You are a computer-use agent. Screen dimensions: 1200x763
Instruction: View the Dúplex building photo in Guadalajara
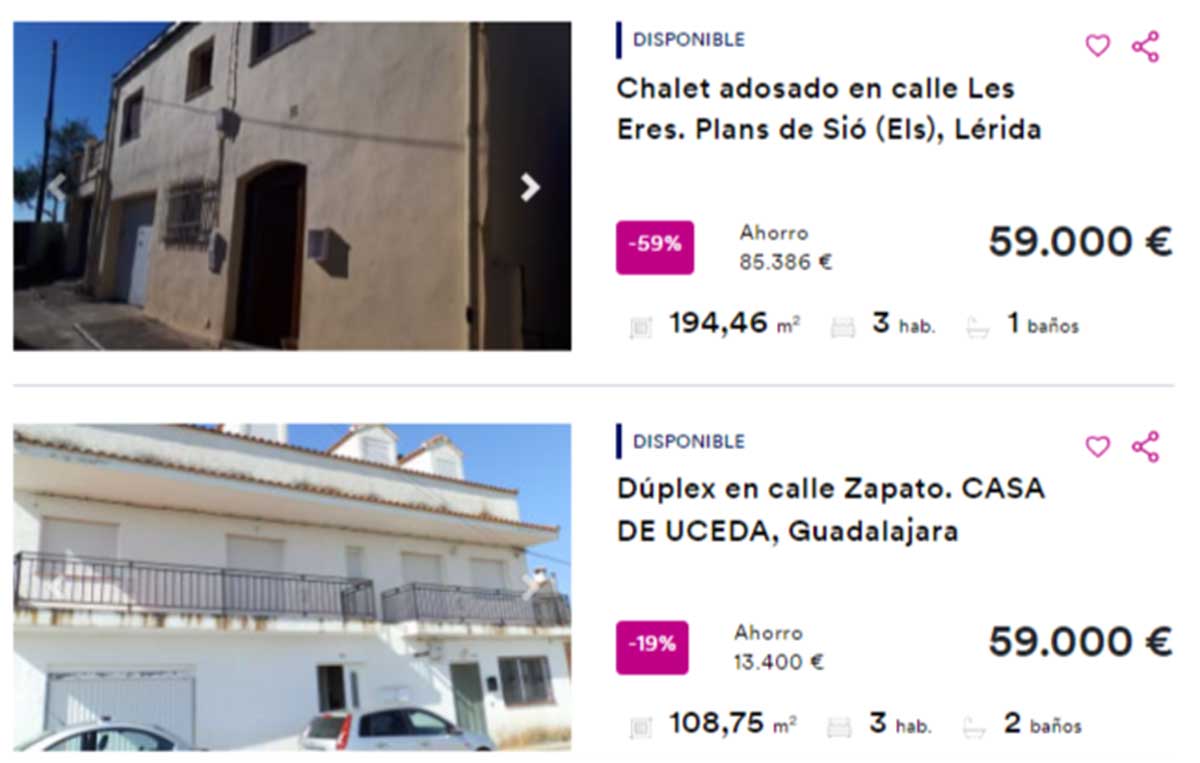click(x=291, y=587)
